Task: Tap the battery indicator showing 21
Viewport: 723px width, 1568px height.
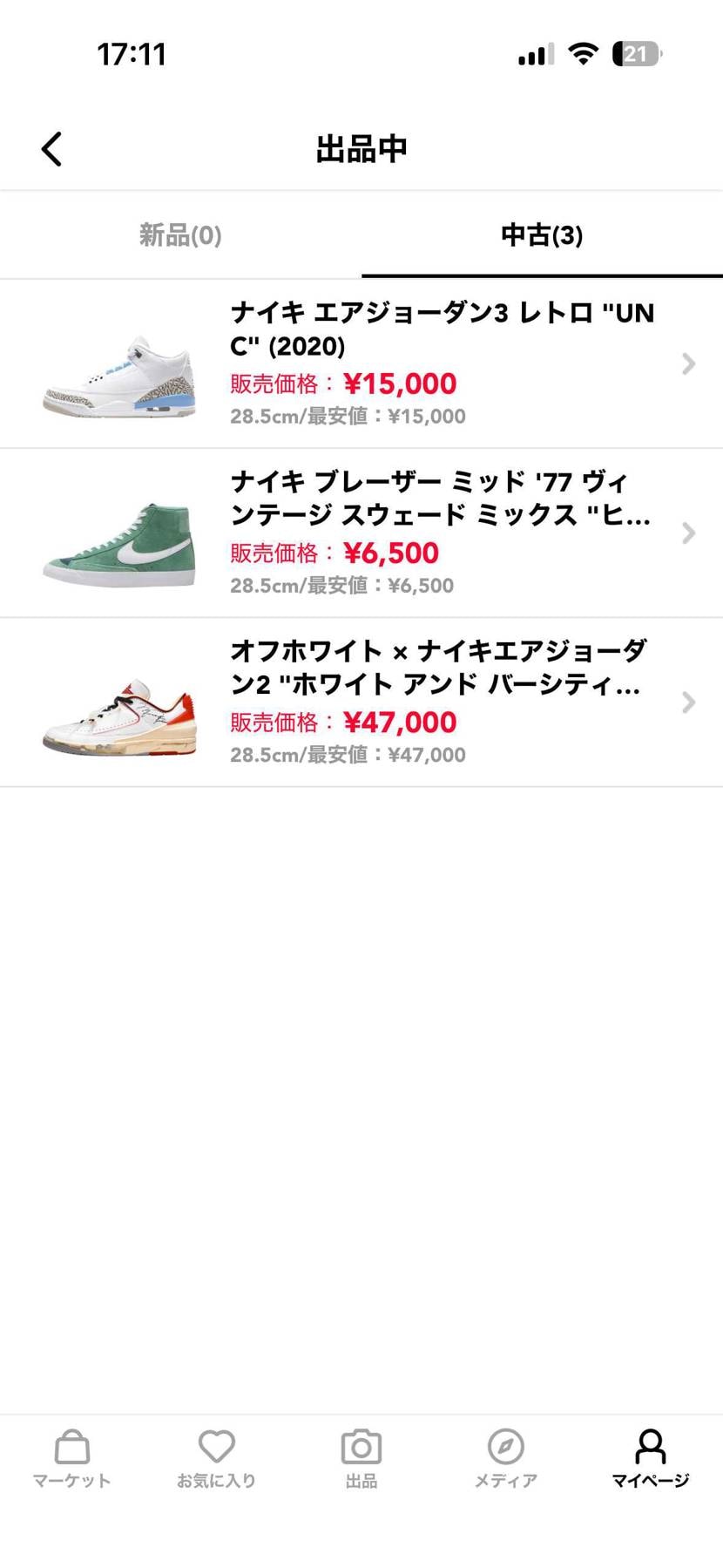Action: click(636, 54)
